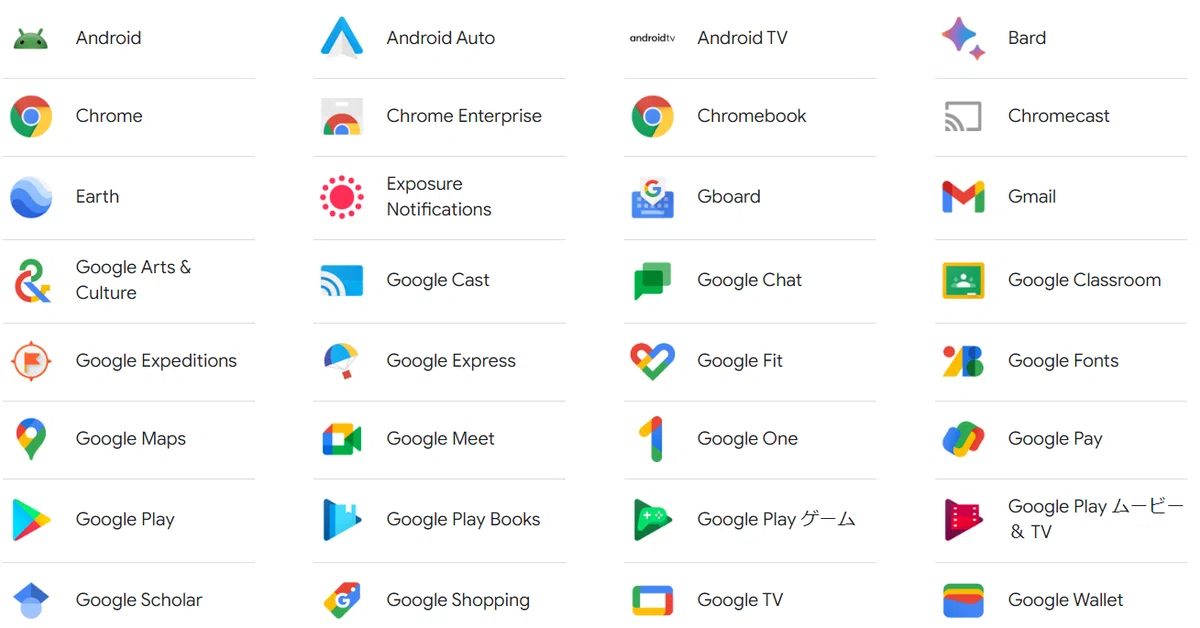1200x628 pixels.
Task: Tap the Google Scholar entry
Action: click(x=138, y=600)
